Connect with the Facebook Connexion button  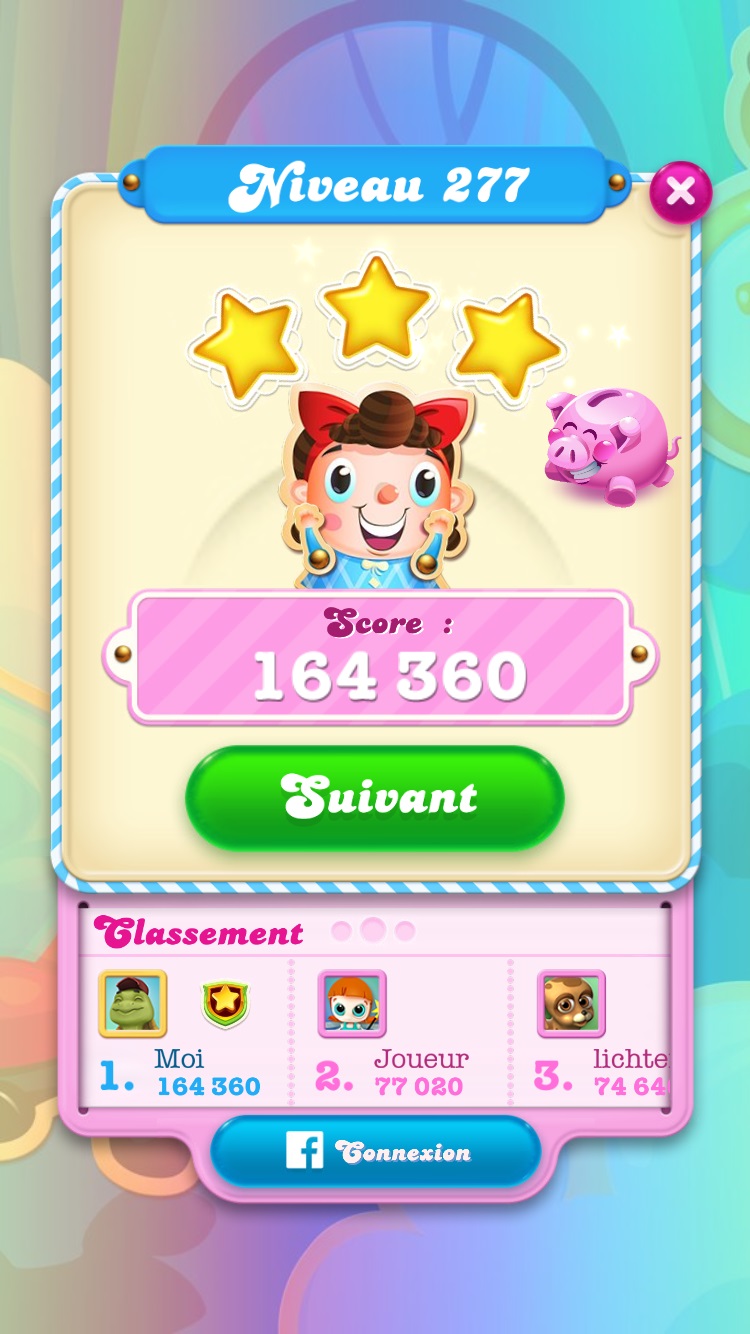(375, 1152)
